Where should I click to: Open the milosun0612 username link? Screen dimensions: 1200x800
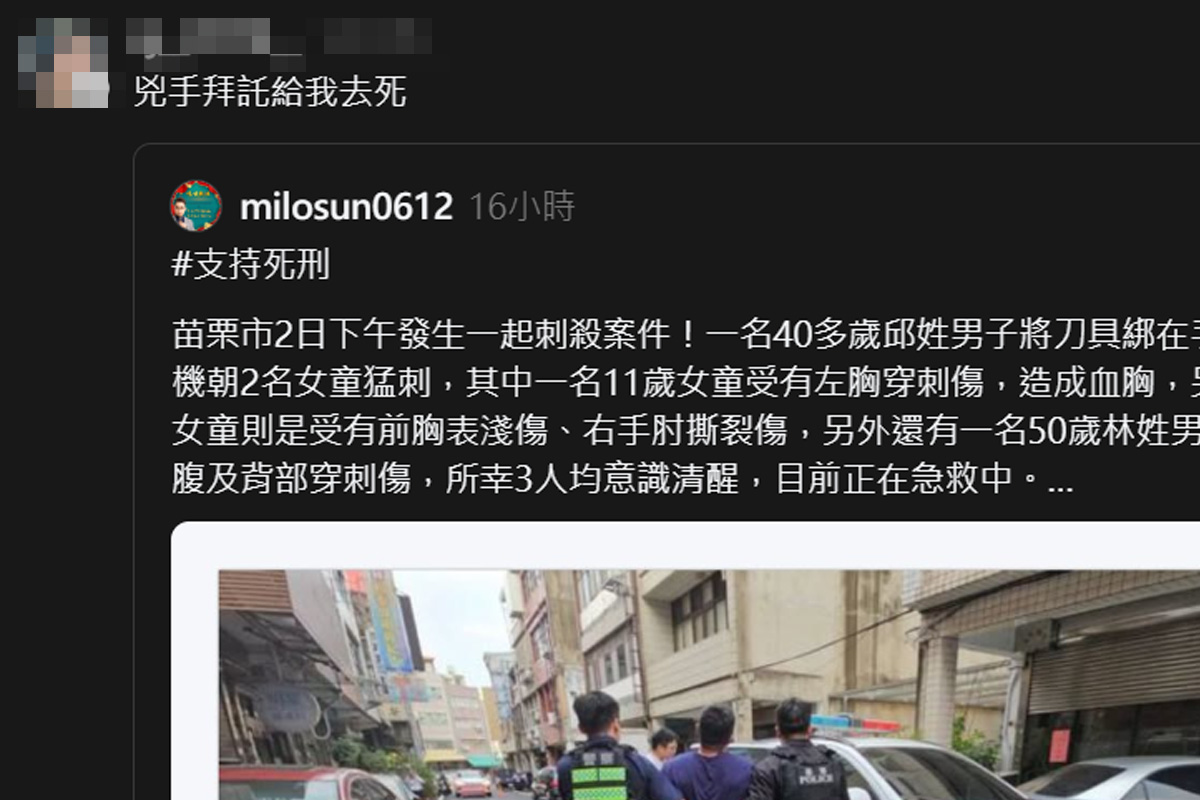346,207
